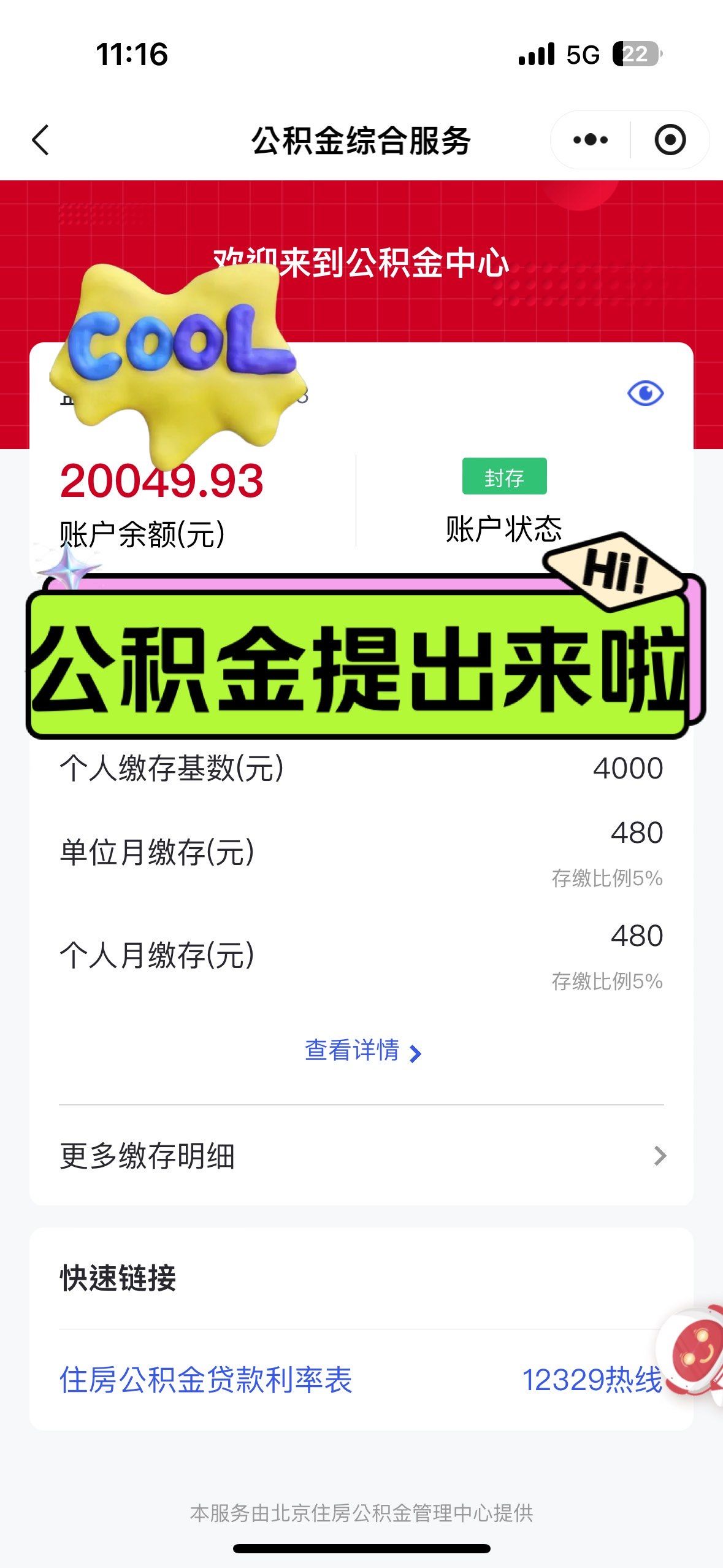The image size is (723, 1568).
Task: Tap the back arrow to exit the page
Action: (40, 140)
